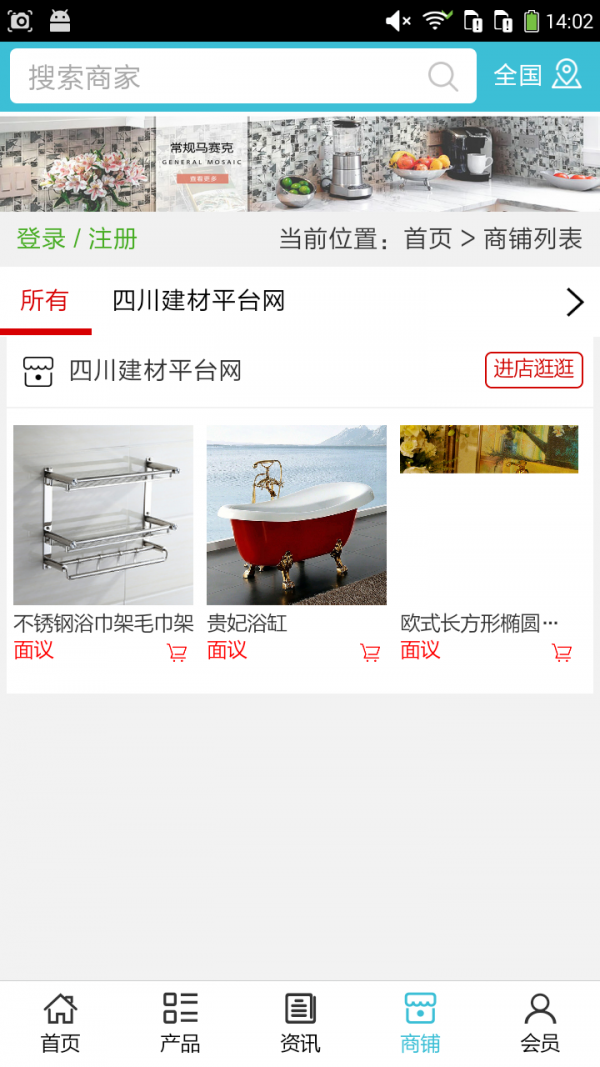
Task: Expand more tabs with the right arrow
Action: [575, 302]
